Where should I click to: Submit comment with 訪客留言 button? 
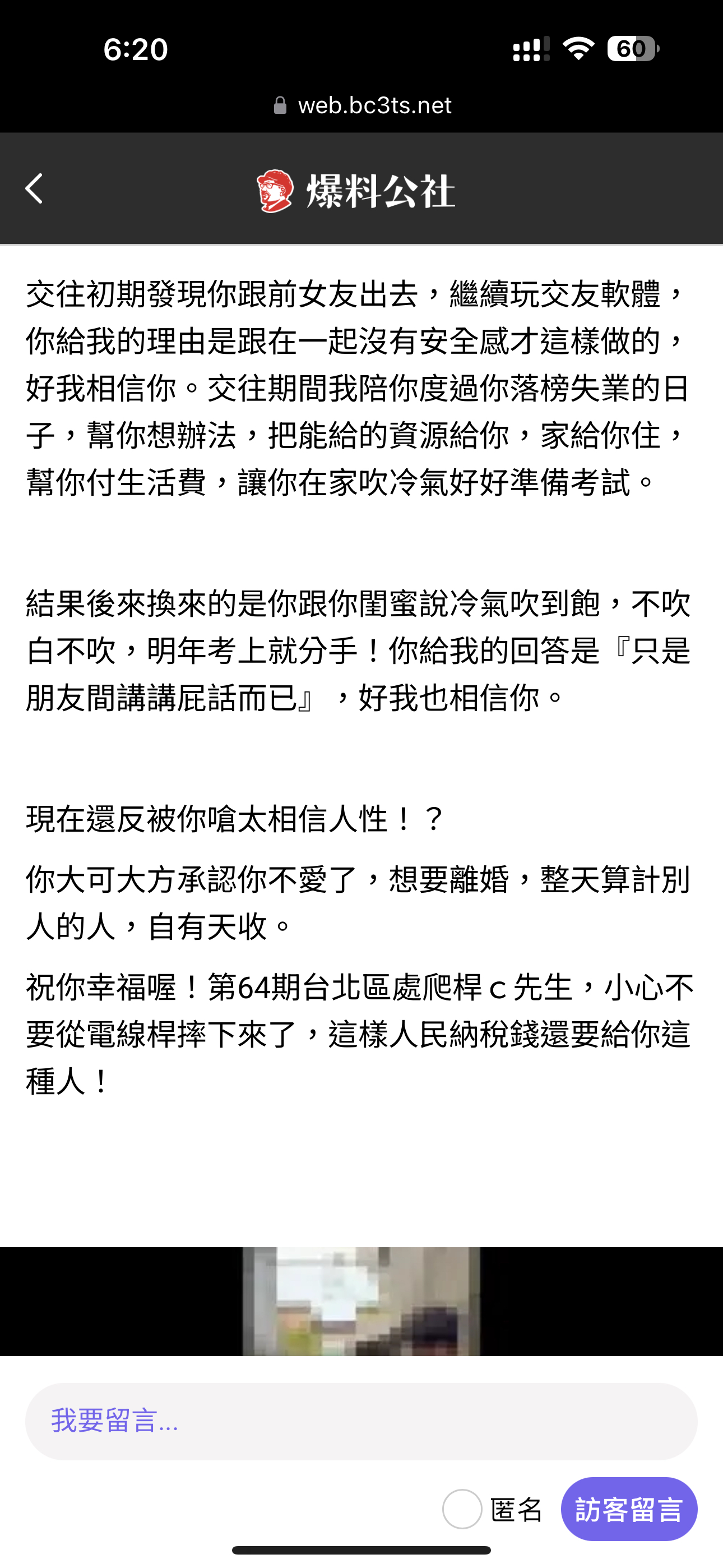(629, 1509)
